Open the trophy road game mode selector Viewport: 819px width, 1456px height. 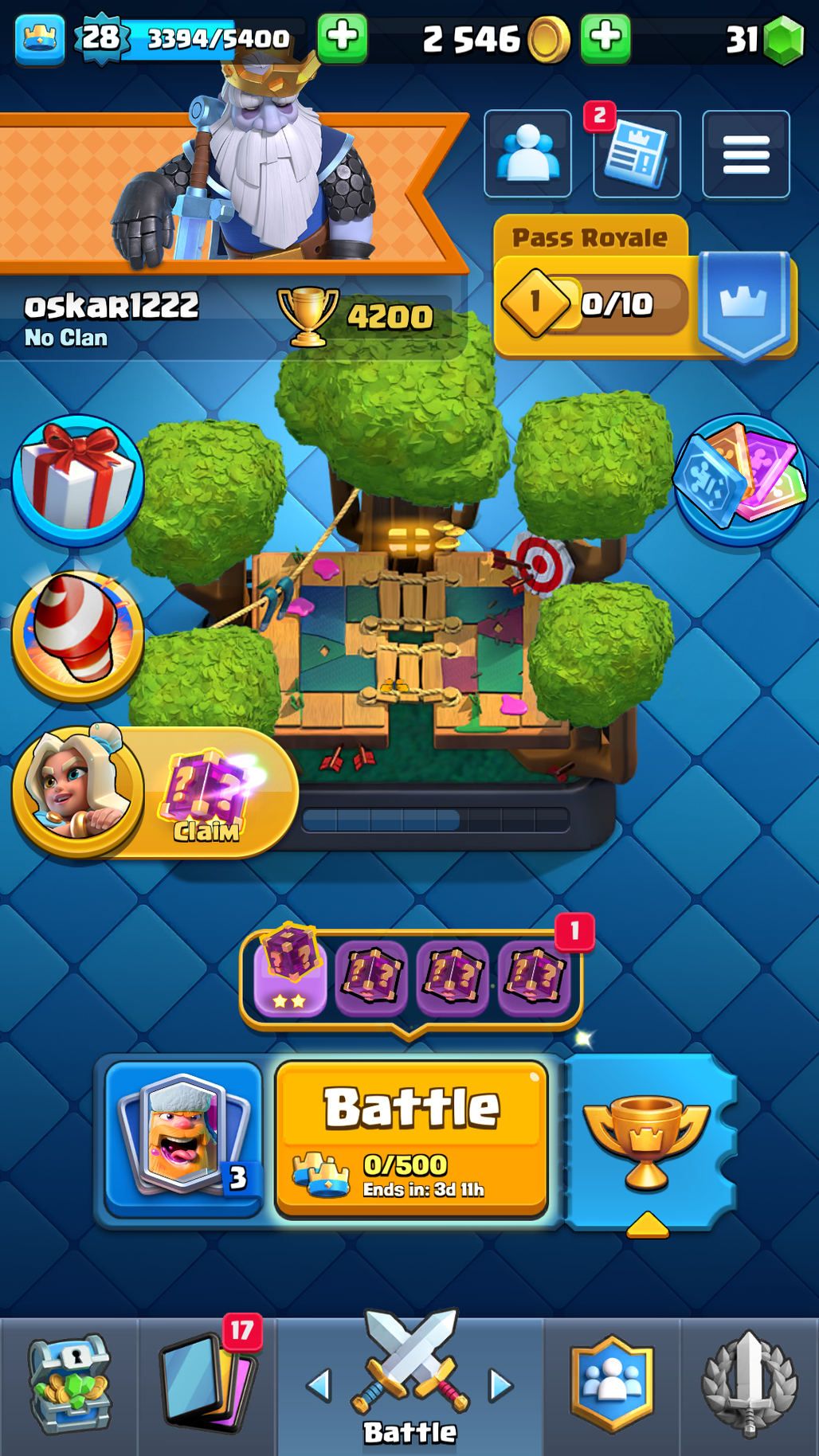[x=647, y=1141]
